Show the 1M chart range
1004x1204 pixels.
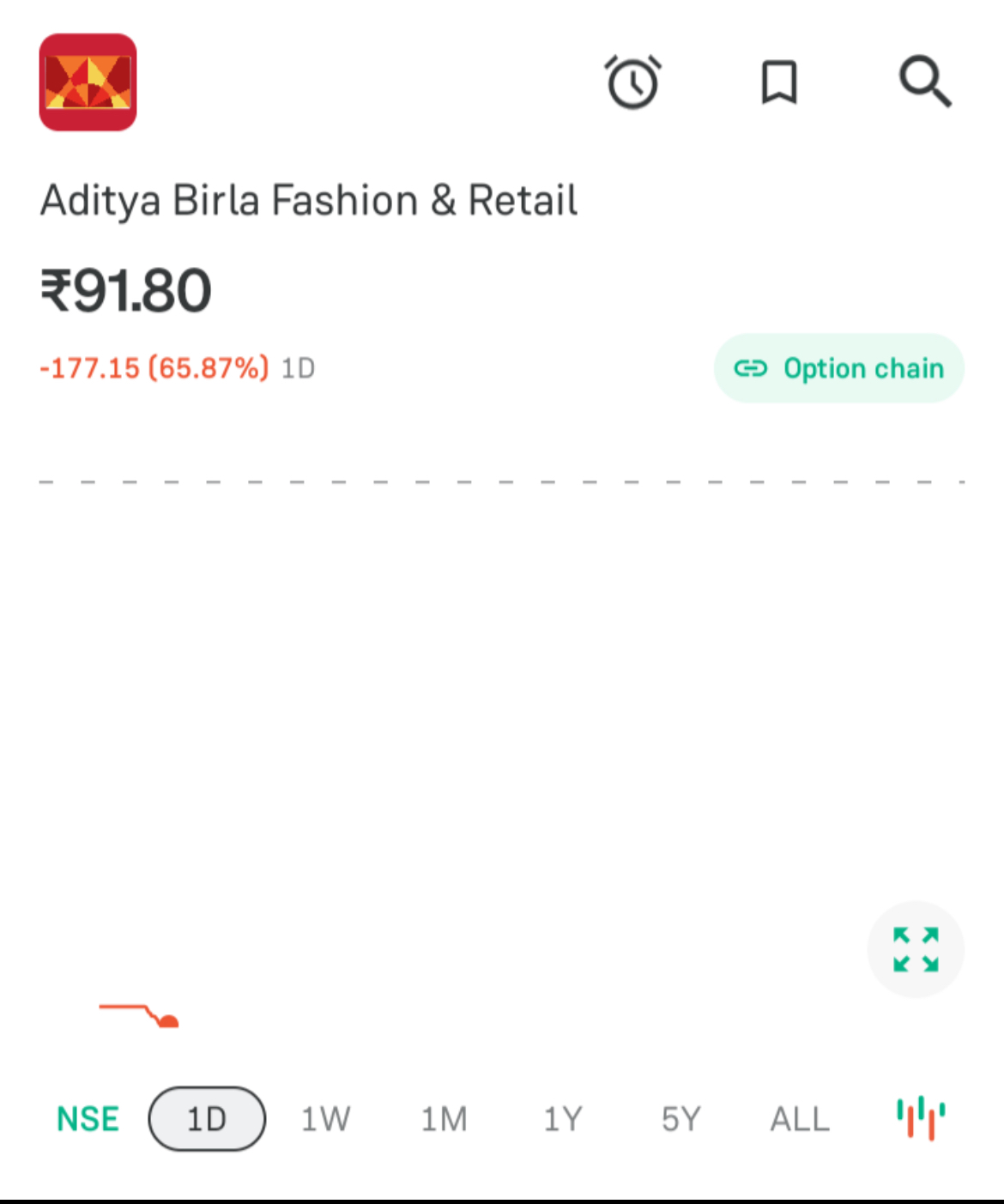point(444,1119)
